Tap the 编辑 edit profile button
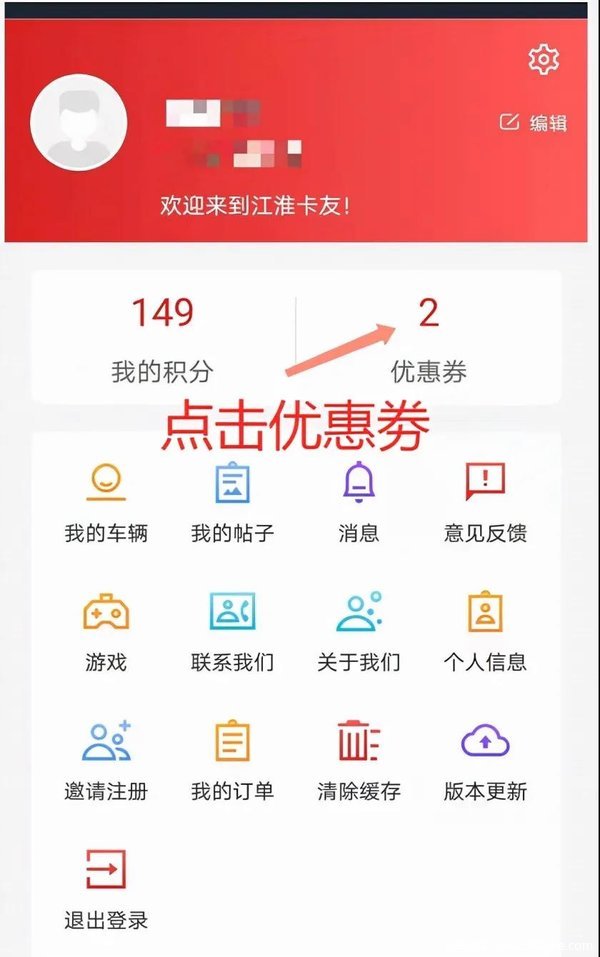Viewport: 600px width, 957px height. pos(533,123)
